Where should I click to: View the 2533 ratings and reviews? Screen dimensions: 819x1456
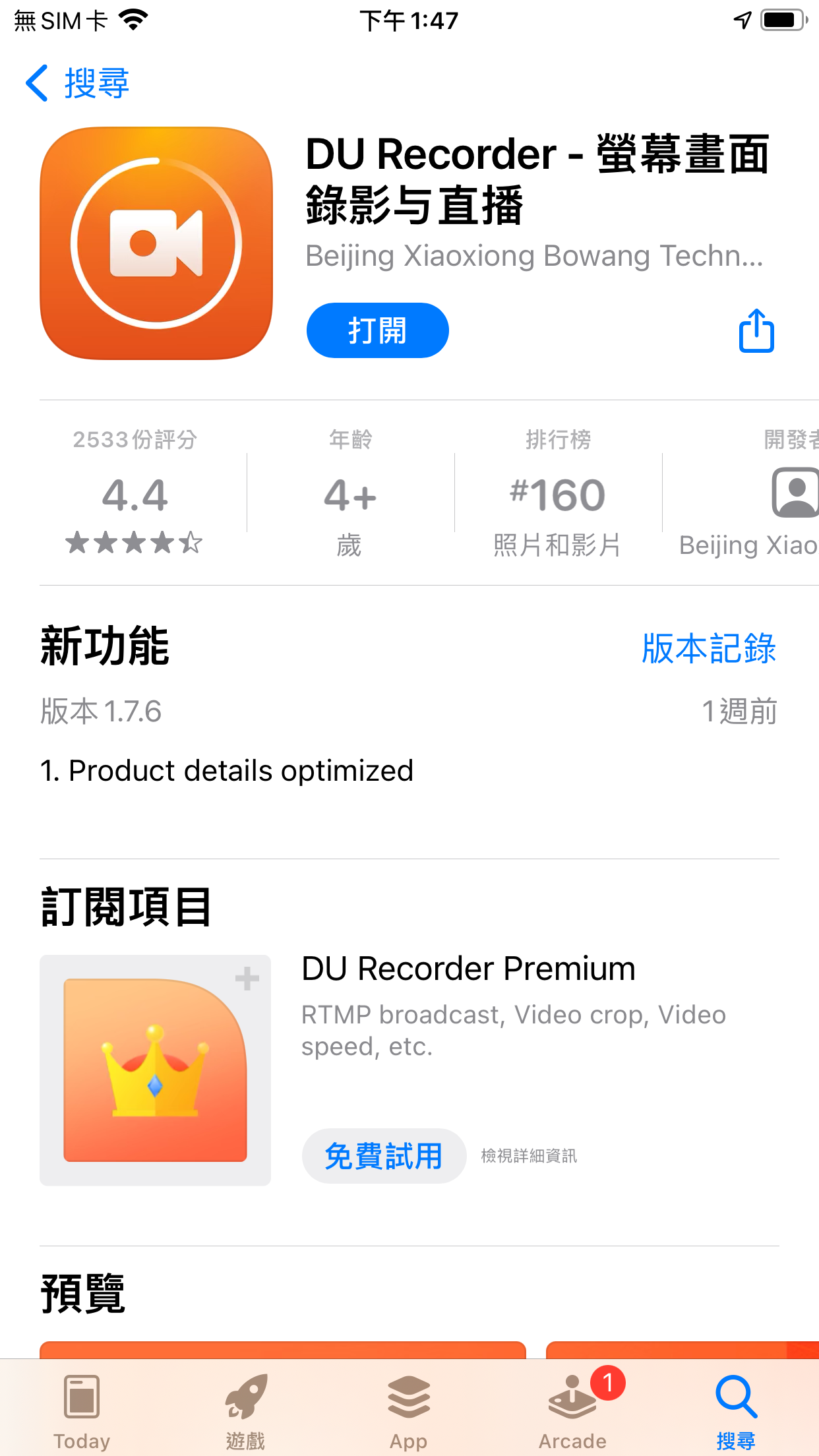pos(135,493)
